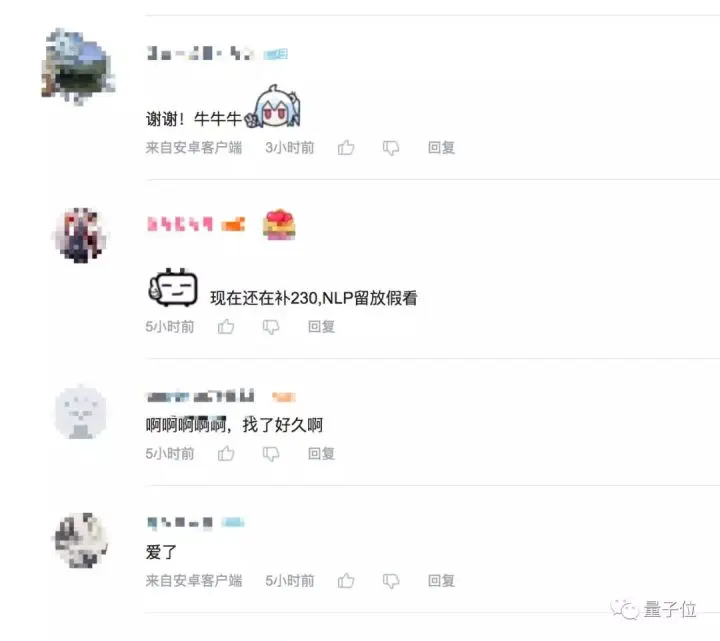Reply to the "谢谢！牛牛牛" comment

(441, 147)
